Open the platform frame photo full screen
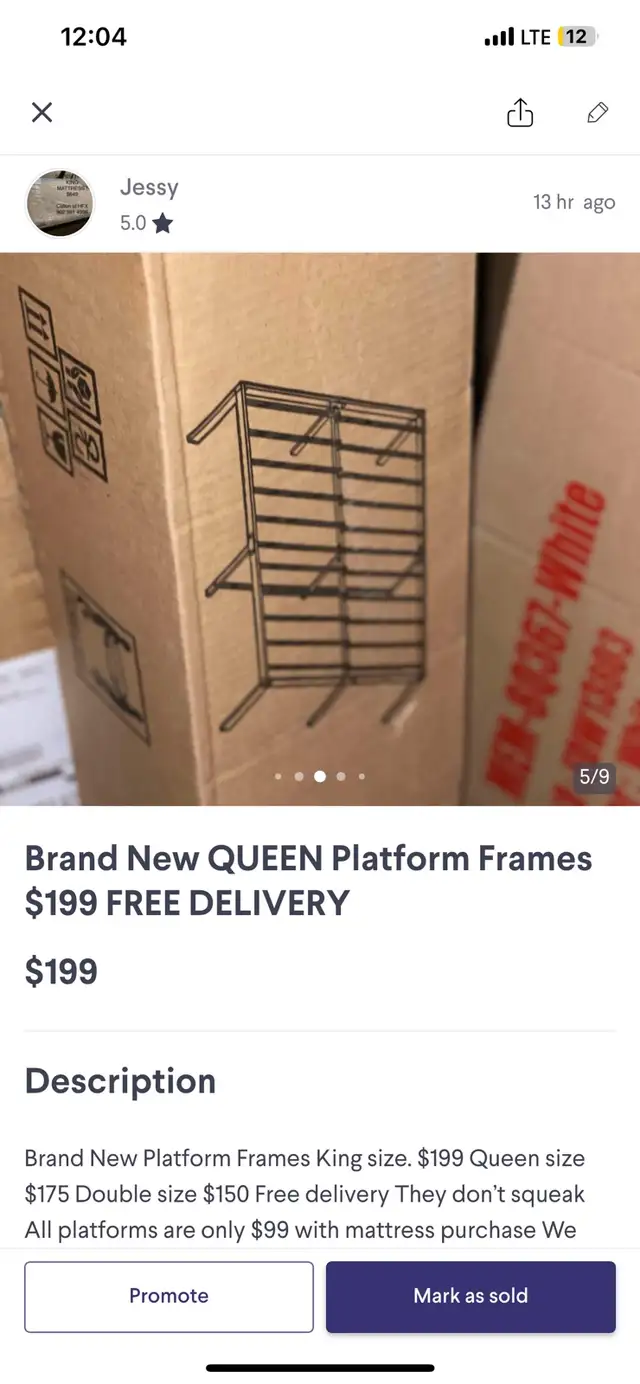 [x=320, y=528]
